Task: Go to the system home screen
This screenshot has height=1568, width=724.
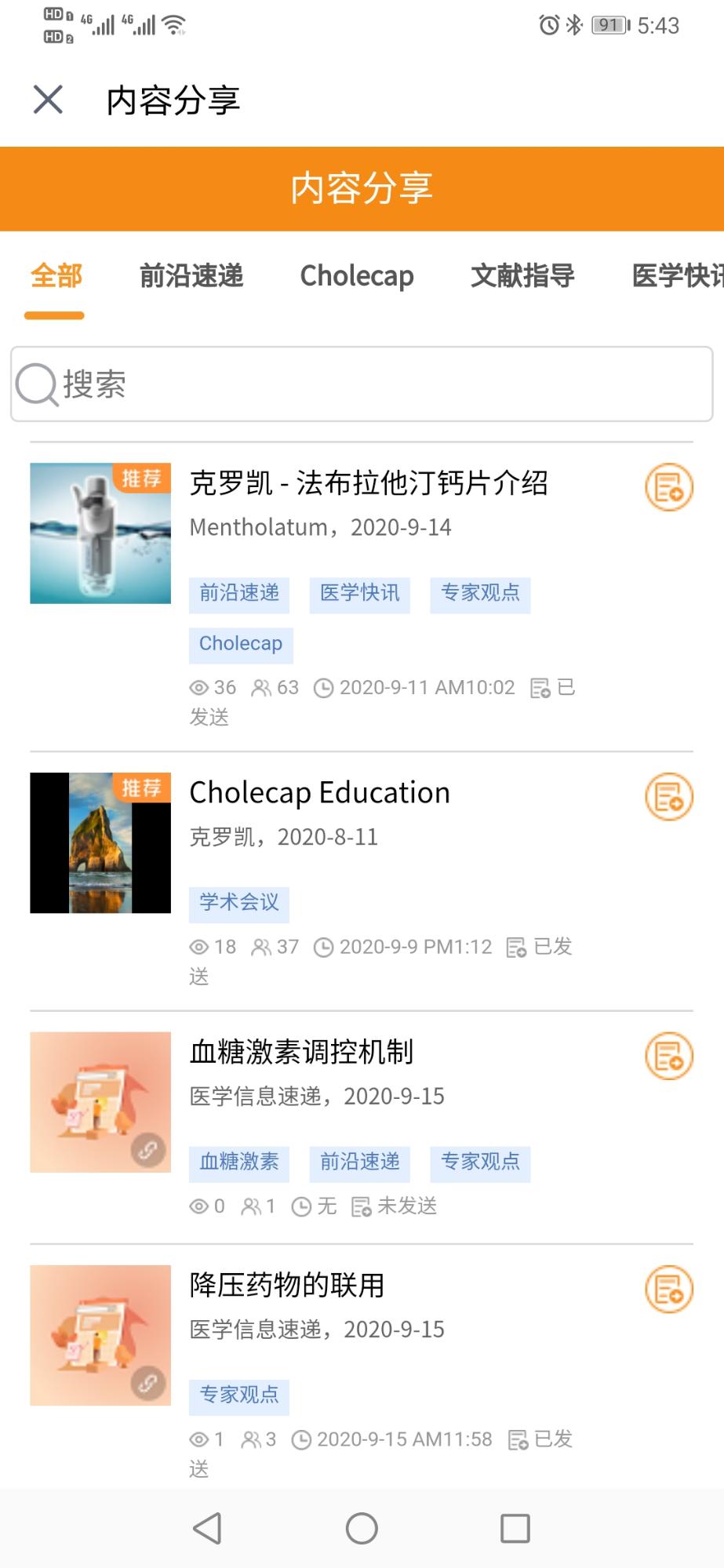Action: coord(362,1528)
